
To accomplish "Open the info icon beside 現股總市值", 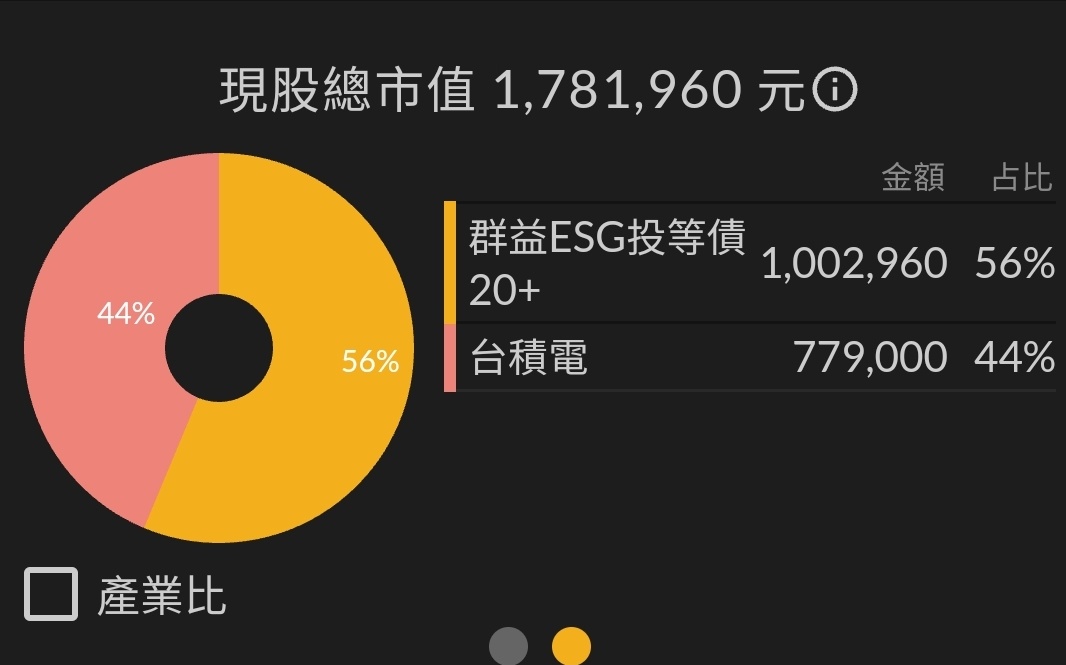I will (835, 92).
